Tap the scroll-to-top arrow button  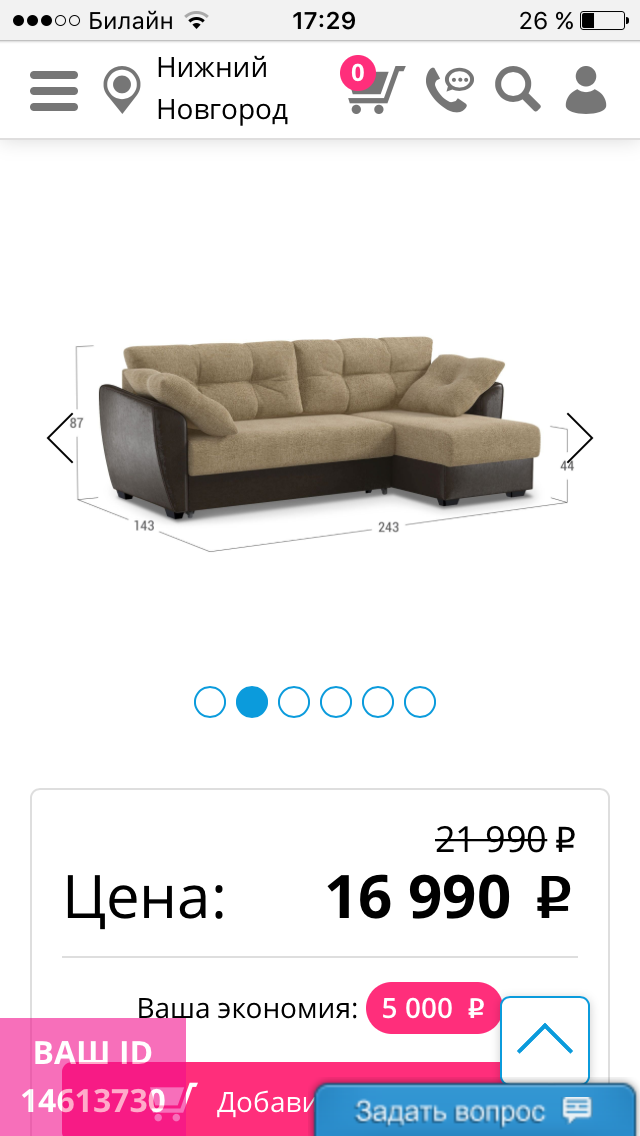click(x=545, y=1040)
